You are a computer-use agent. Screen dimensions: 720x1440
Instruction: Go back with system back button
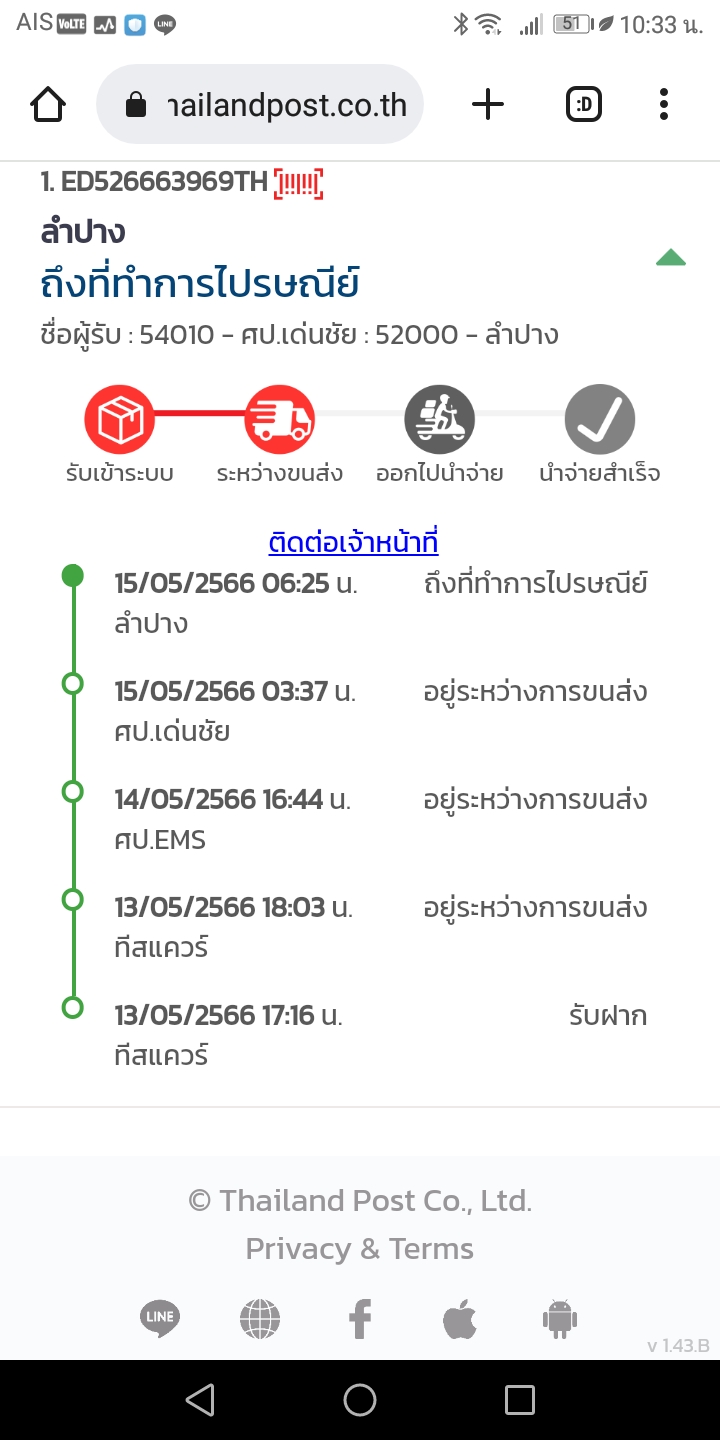[200, 1400]
